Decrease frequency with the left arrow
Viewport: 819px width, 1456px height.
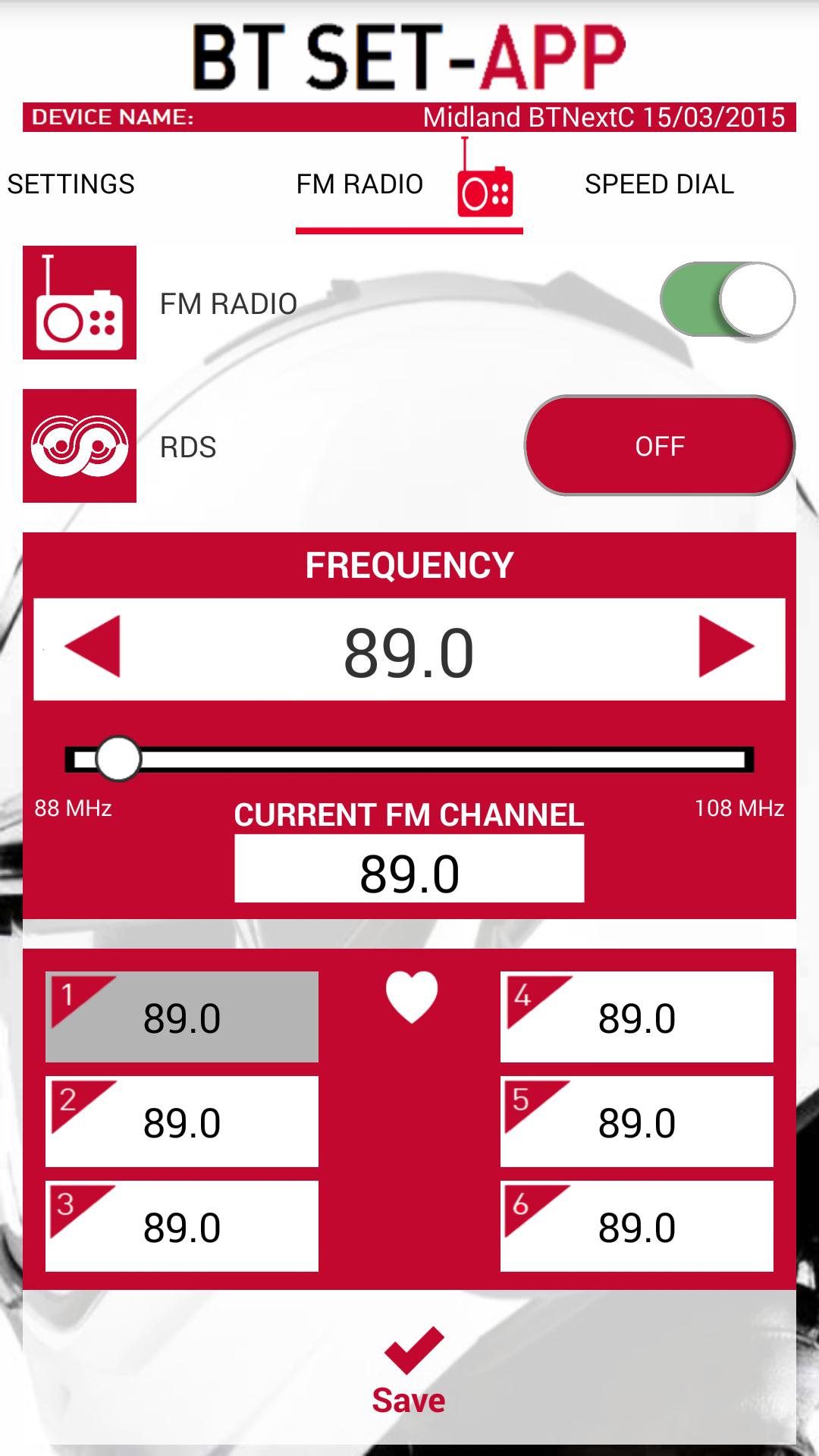point(93,647)
